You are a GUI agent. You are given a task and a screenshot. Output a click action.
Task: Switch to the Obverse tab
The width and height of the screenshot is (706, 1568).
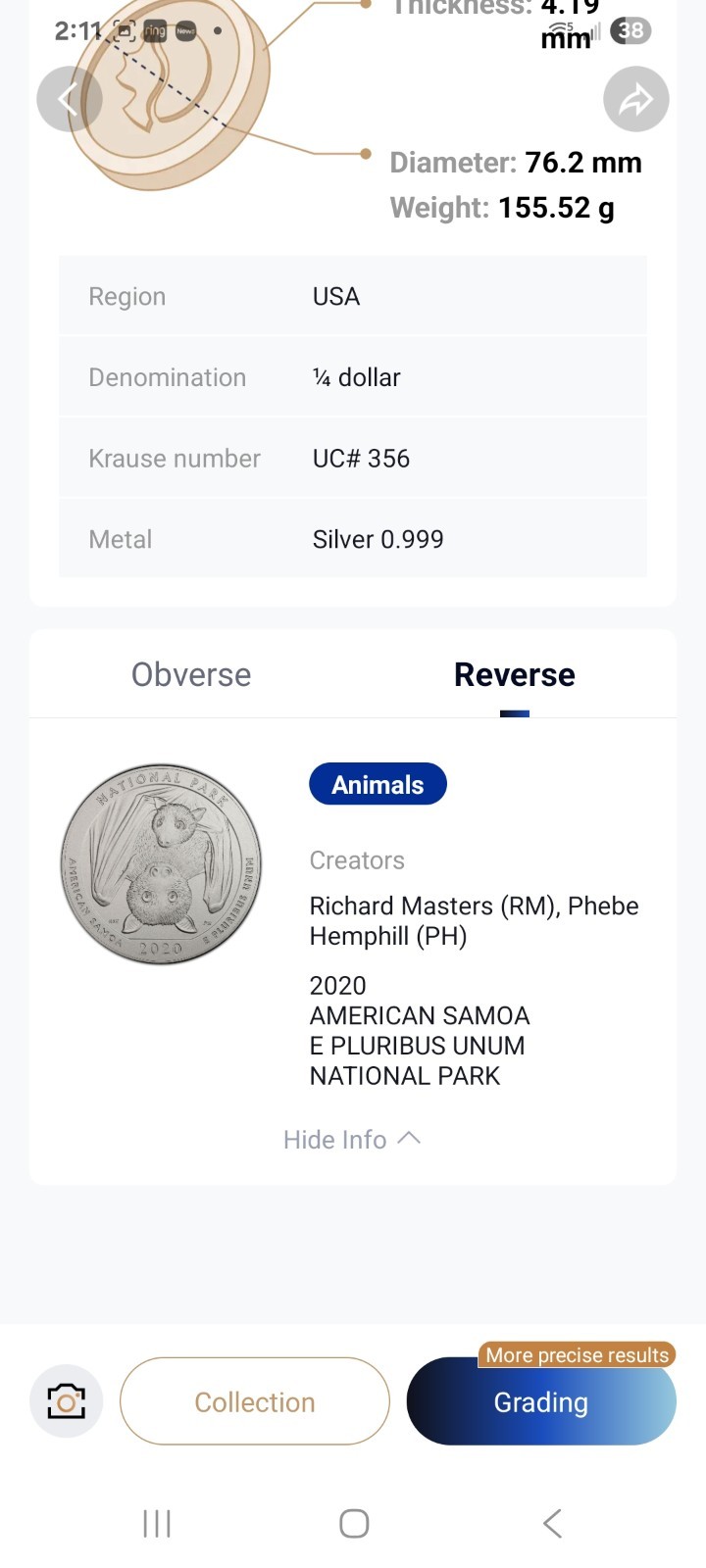tap(191, 675)
